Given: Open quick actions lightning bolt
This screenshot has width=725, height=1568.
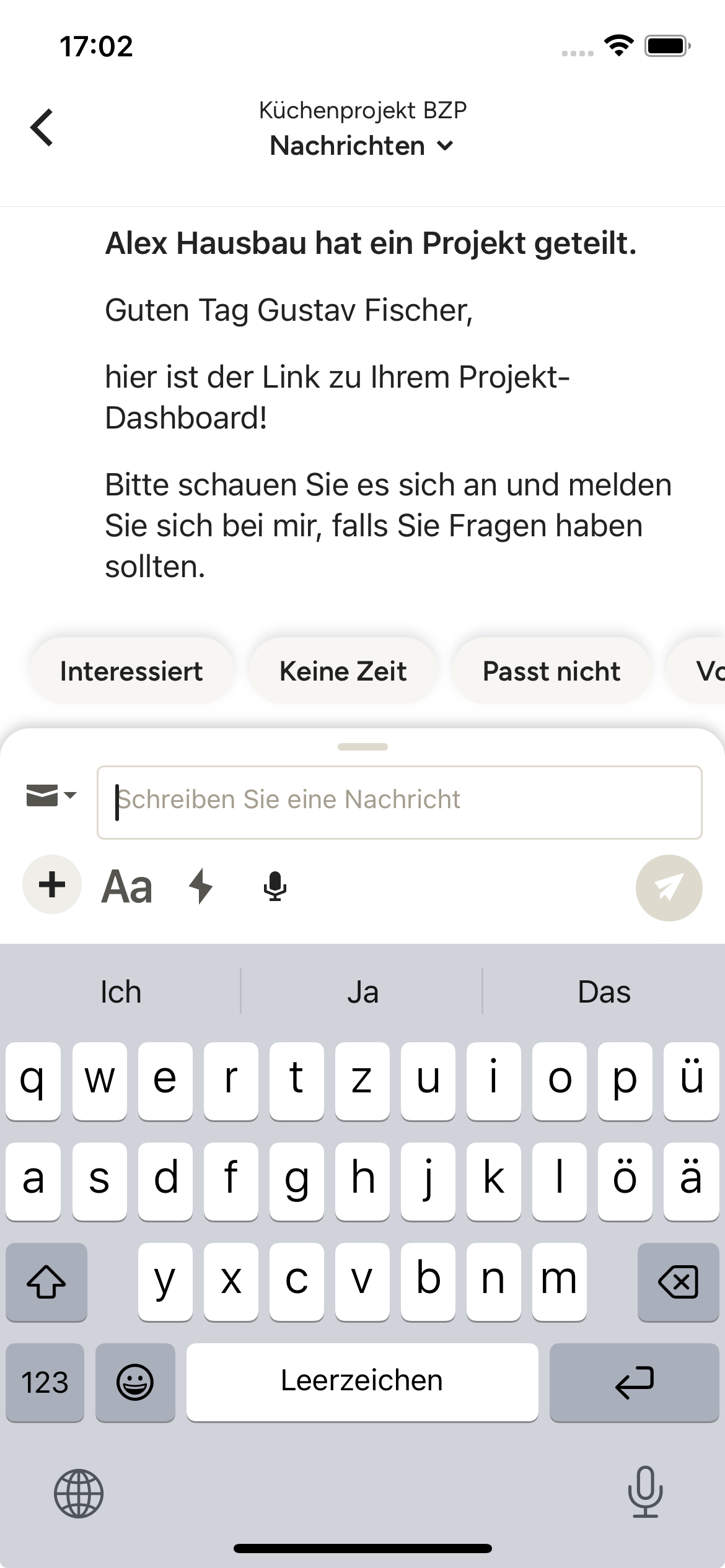Looking at the screenshot, I should point(201,887).
